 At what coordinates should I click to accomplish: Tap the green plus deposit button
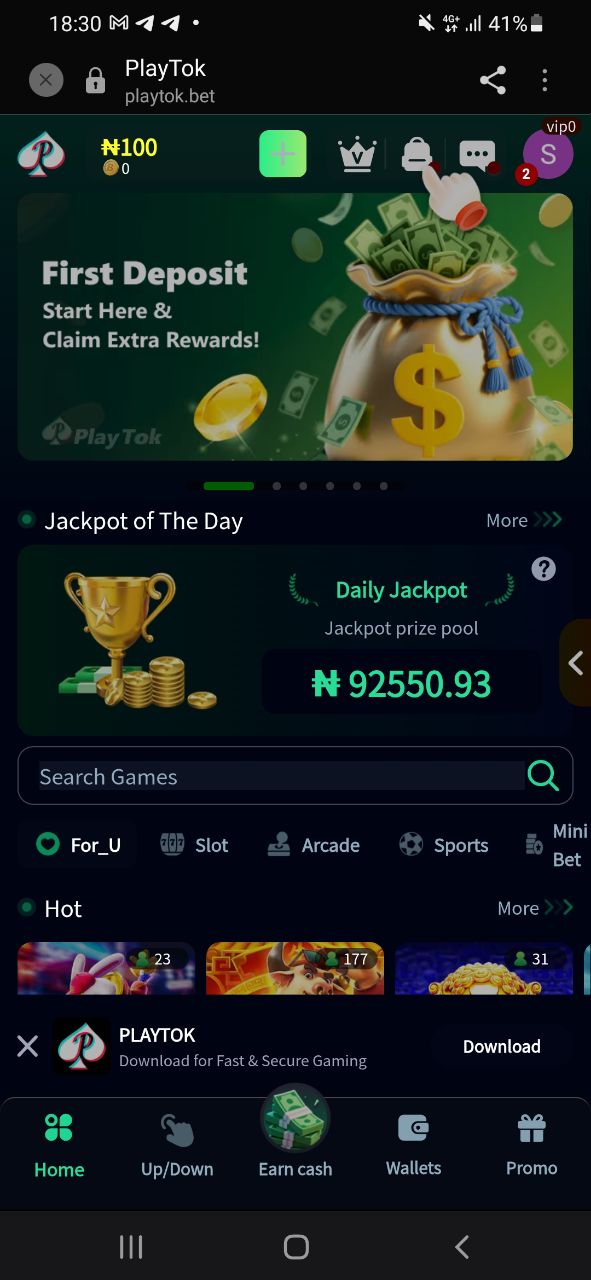click(x=283, y=154)
